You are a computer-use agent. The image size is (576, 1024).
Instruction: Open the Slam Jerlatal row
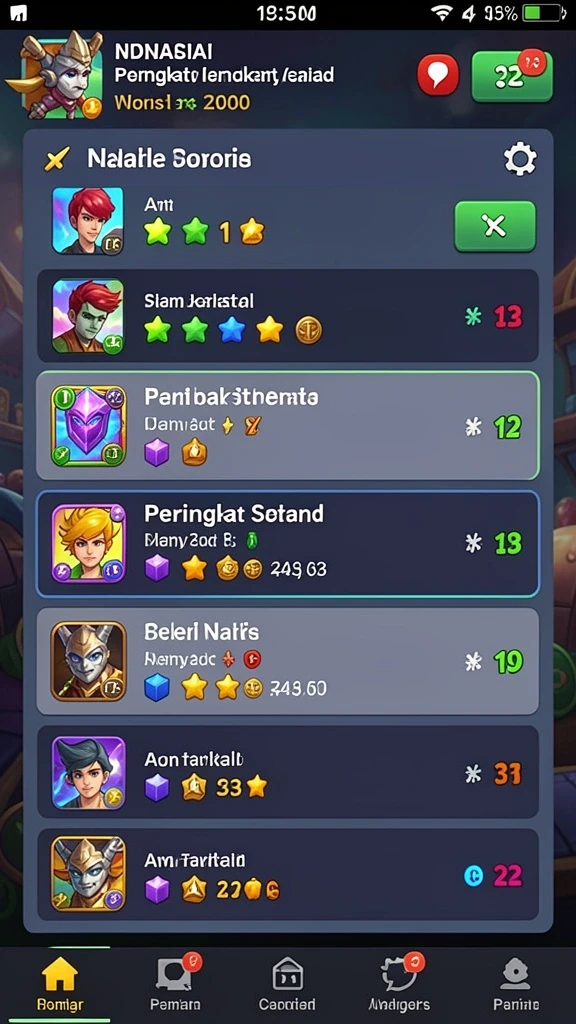tap(288, 315)
